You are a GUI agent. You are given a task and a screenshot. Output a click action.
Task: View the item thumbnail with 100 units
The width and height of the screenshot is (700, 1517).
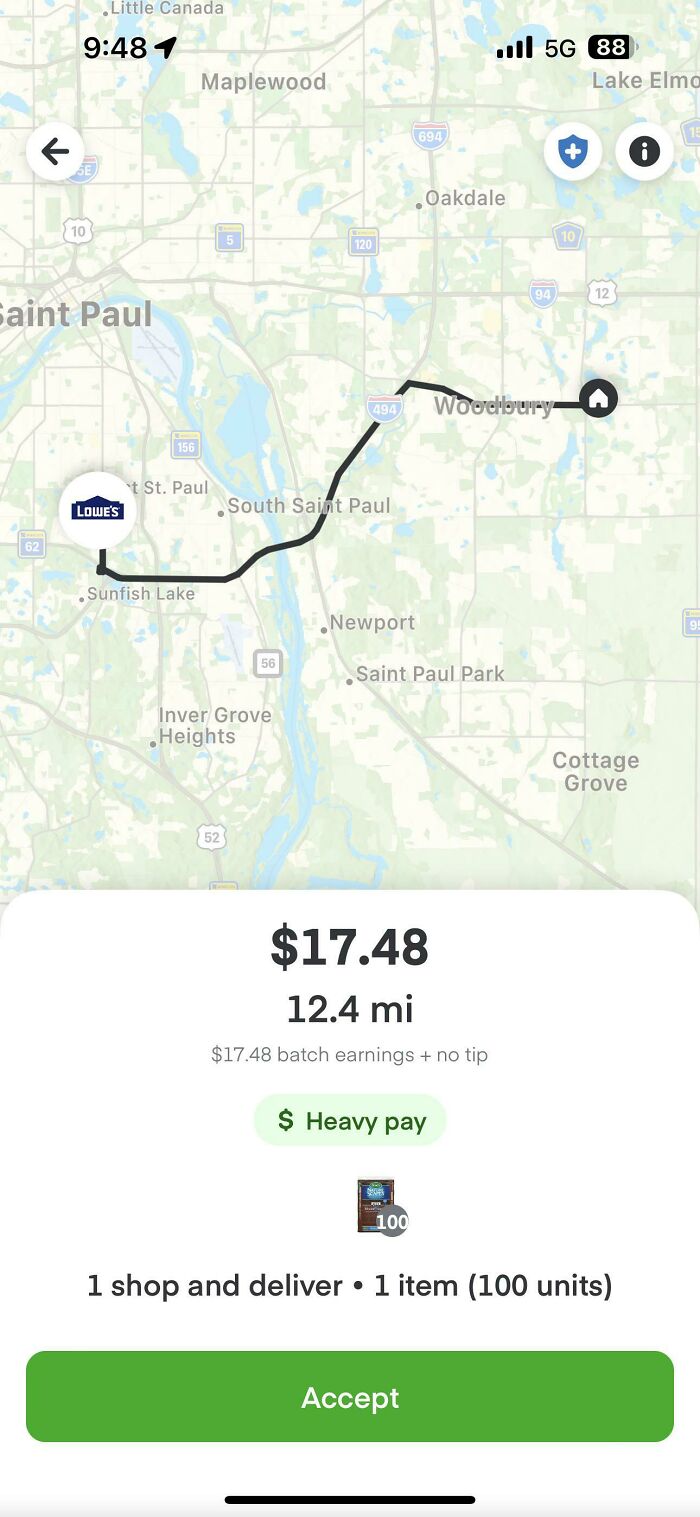pyautogui.click(x=378, y=1207)
